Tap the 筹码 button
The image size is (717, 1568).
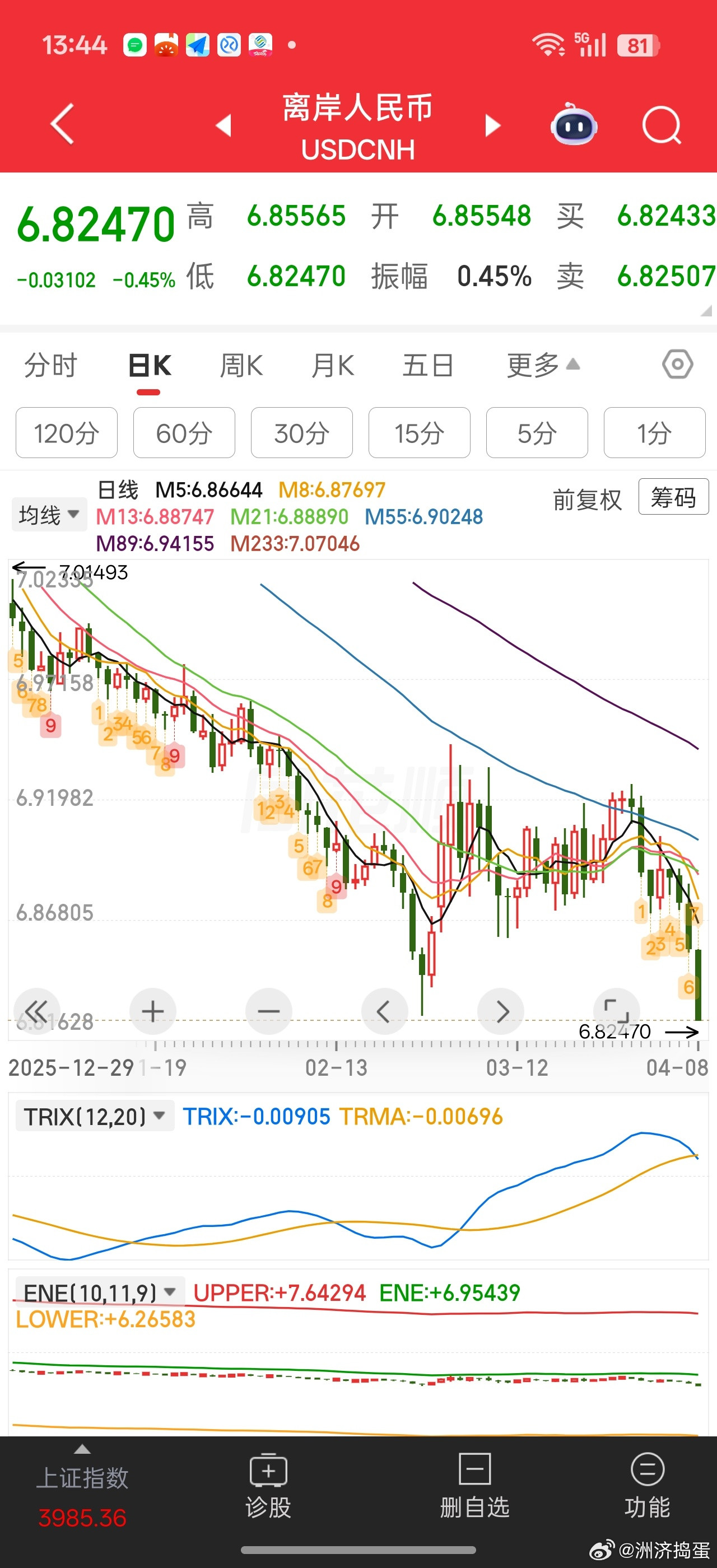pos(673,497)
